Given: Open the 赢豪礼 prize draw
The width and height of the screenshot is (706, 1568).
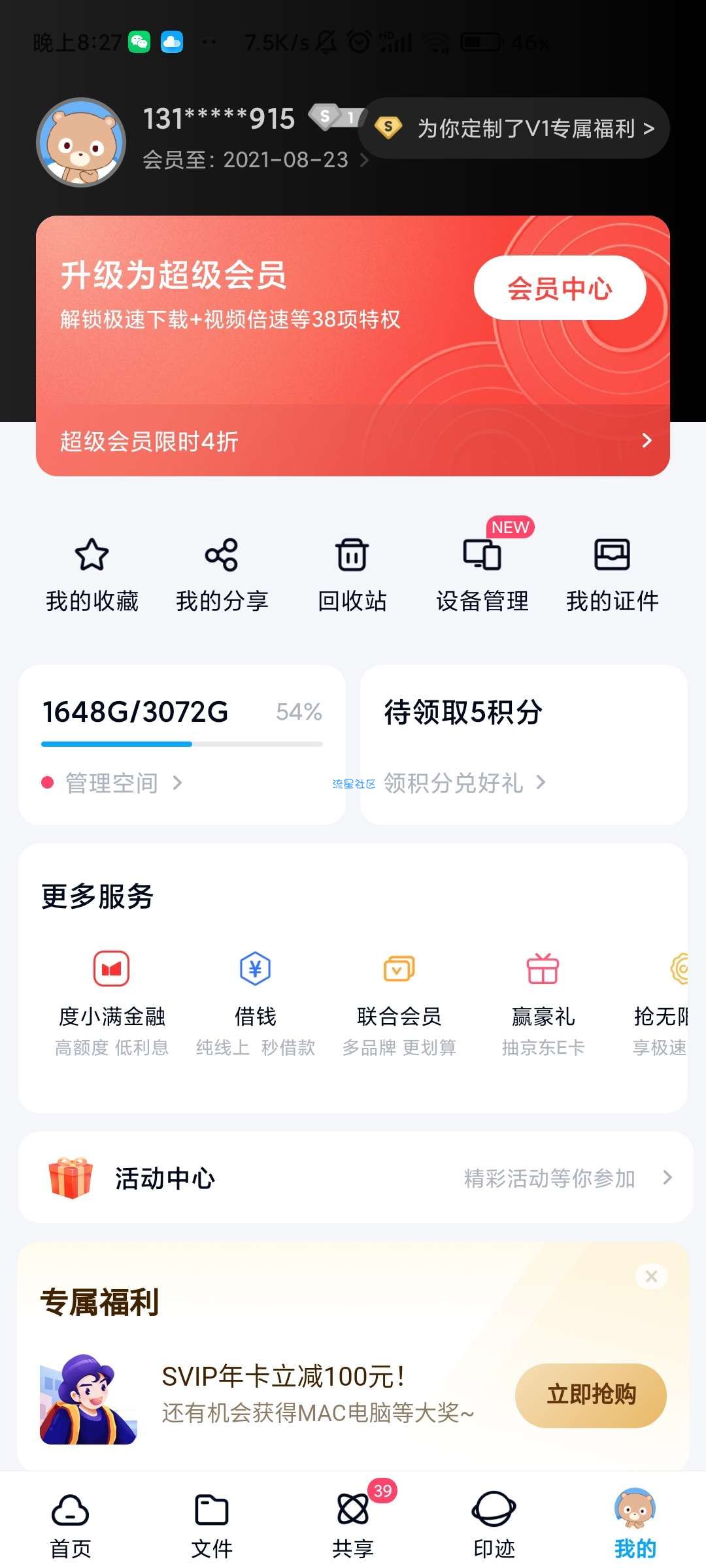Looking at the screenshot, I should 543,1003.
